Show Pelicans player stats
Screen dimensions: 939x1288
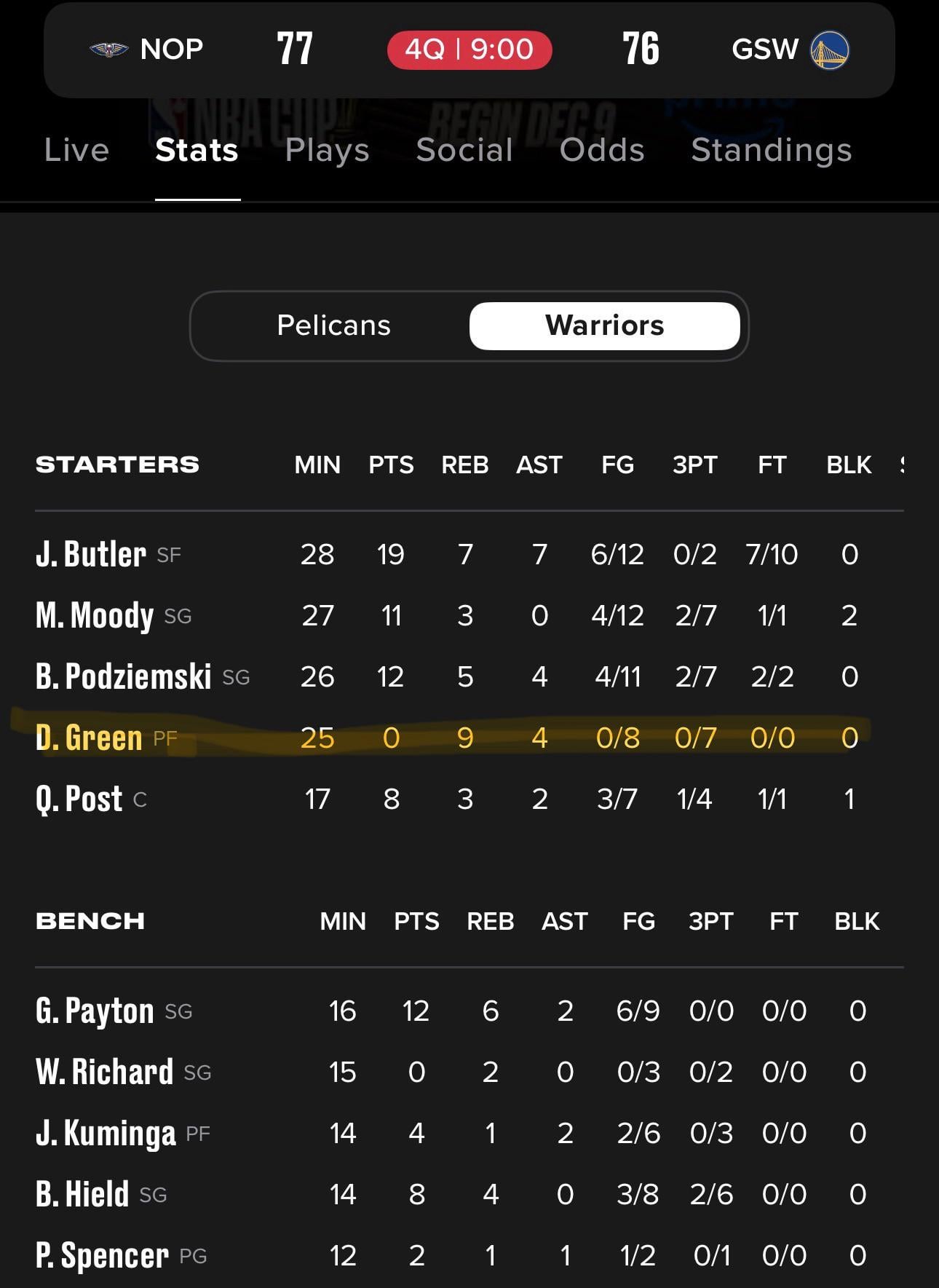tap(333, 325)
